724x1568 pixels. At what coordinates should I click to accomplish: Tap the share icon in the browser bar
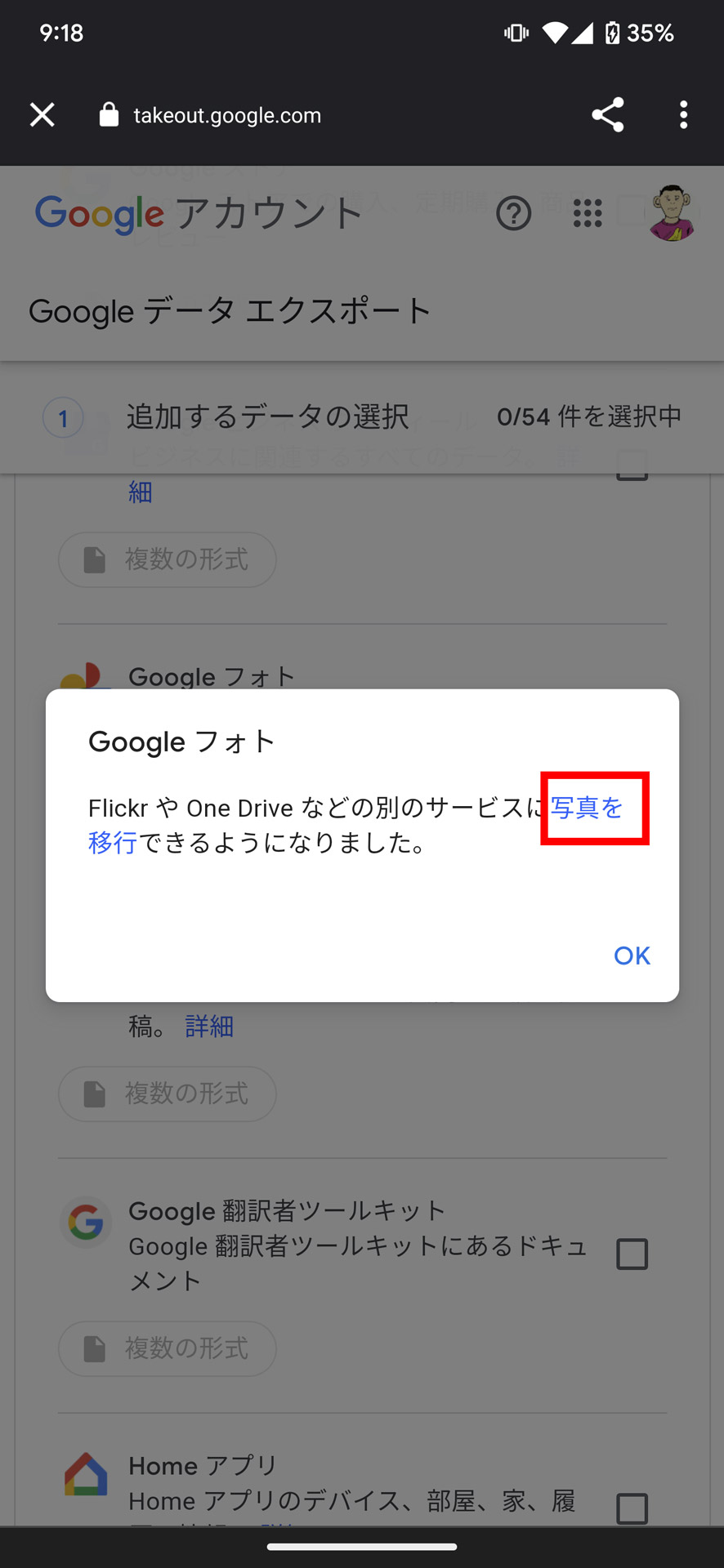pos(608,114)
